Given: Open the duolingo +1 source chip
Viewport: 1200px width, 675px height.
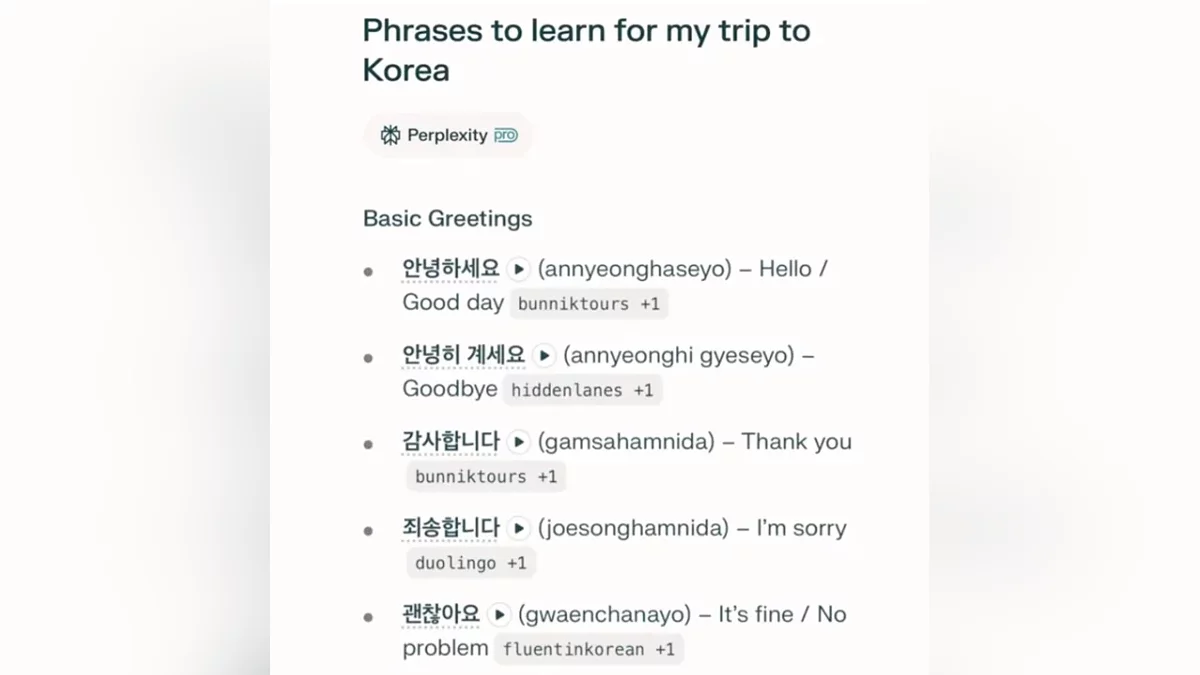Looking at the screenshot, I should tap(470, 563).
